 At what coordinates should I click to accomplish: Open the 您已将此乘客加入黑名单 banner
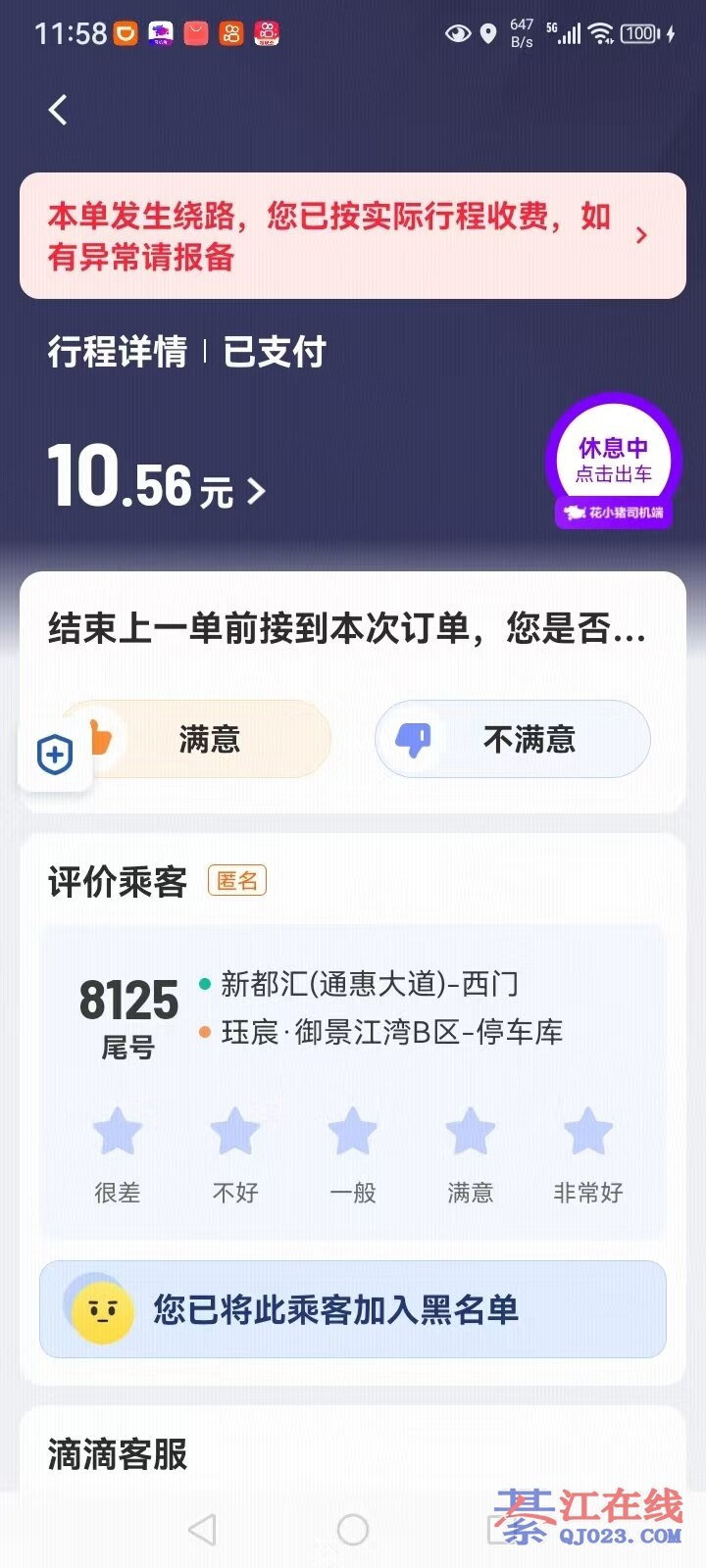tap(353, 1309)
